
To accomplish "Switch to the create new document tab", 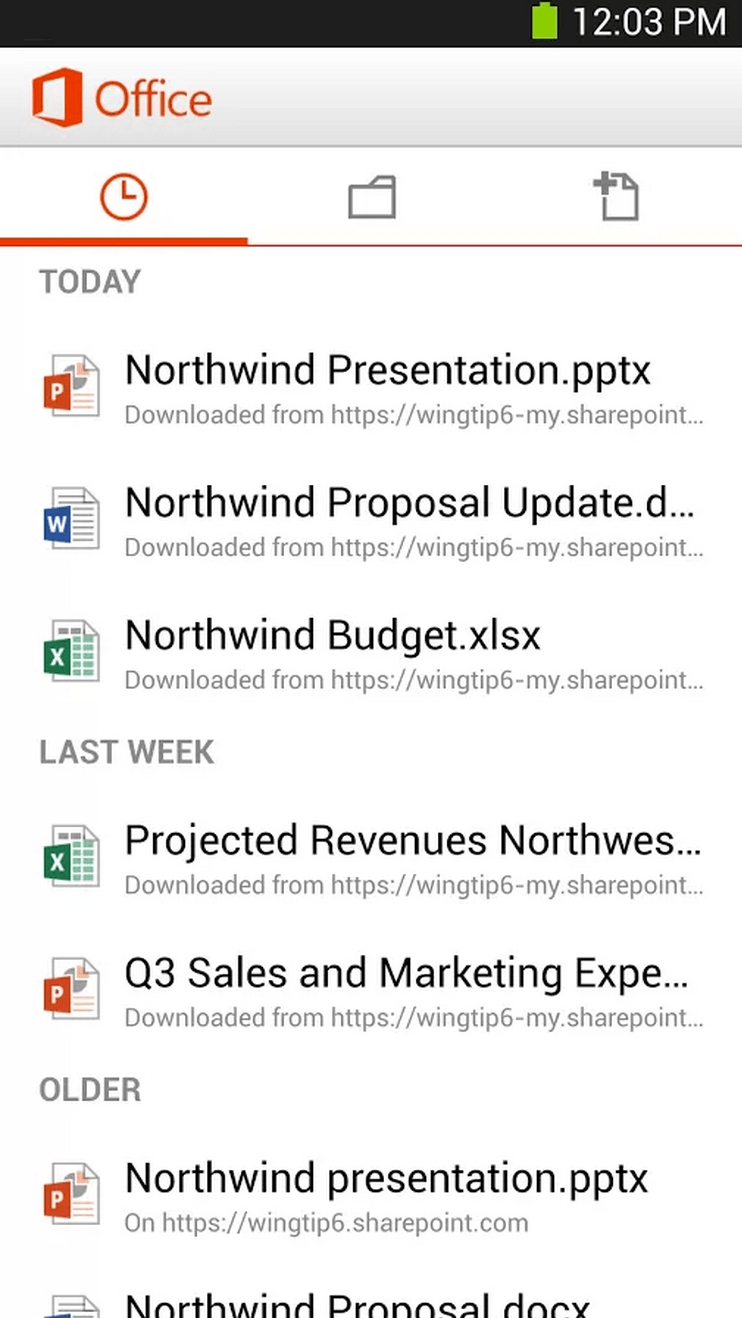I will [x=617, y=196].
